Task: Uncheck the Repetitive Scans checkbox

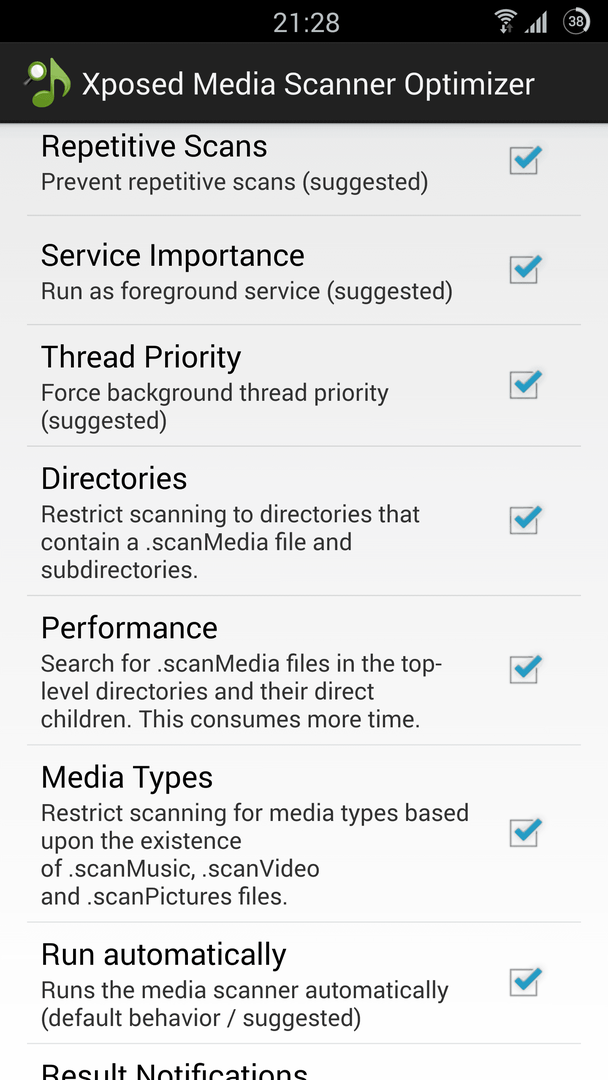Action: click(525, 160)
